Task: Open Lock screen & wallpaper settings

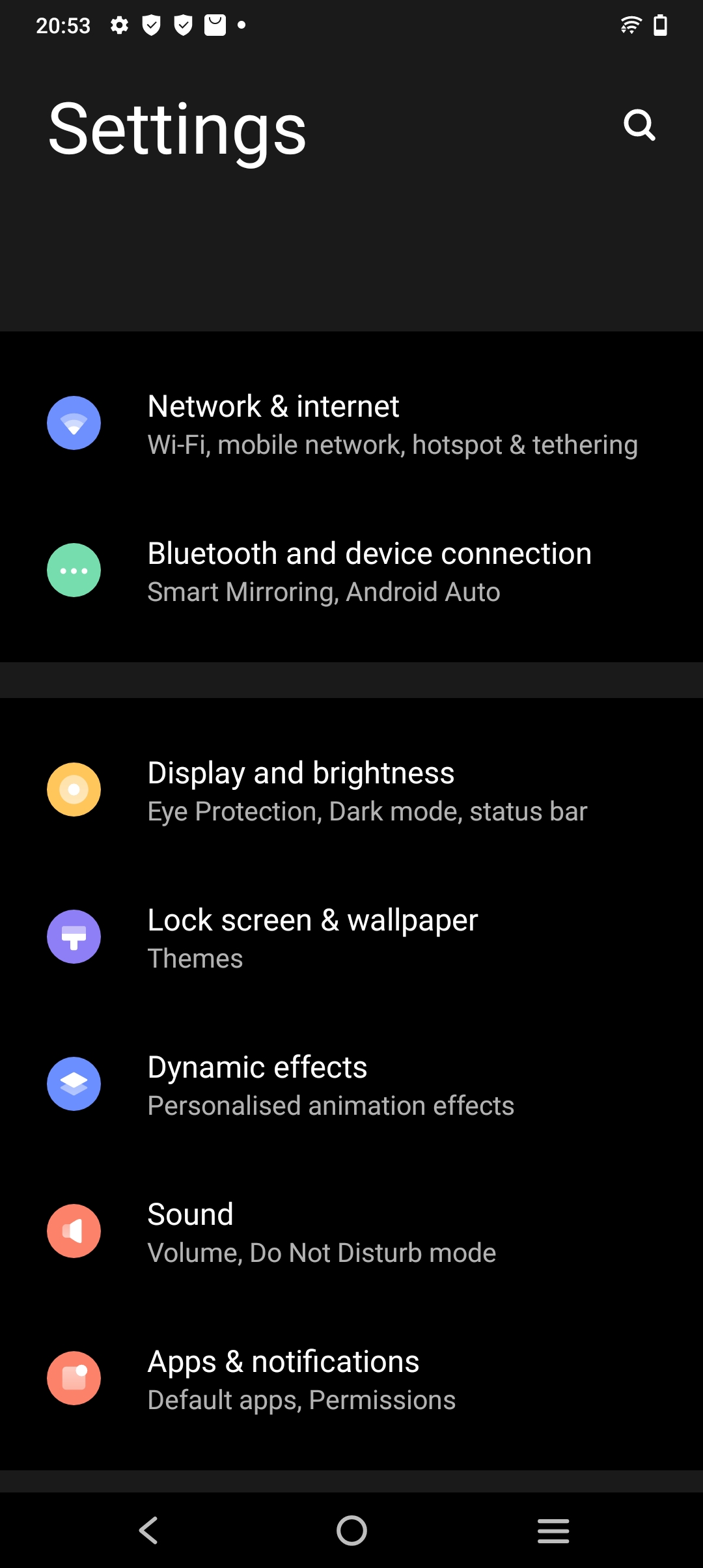Action: point(351,938)
